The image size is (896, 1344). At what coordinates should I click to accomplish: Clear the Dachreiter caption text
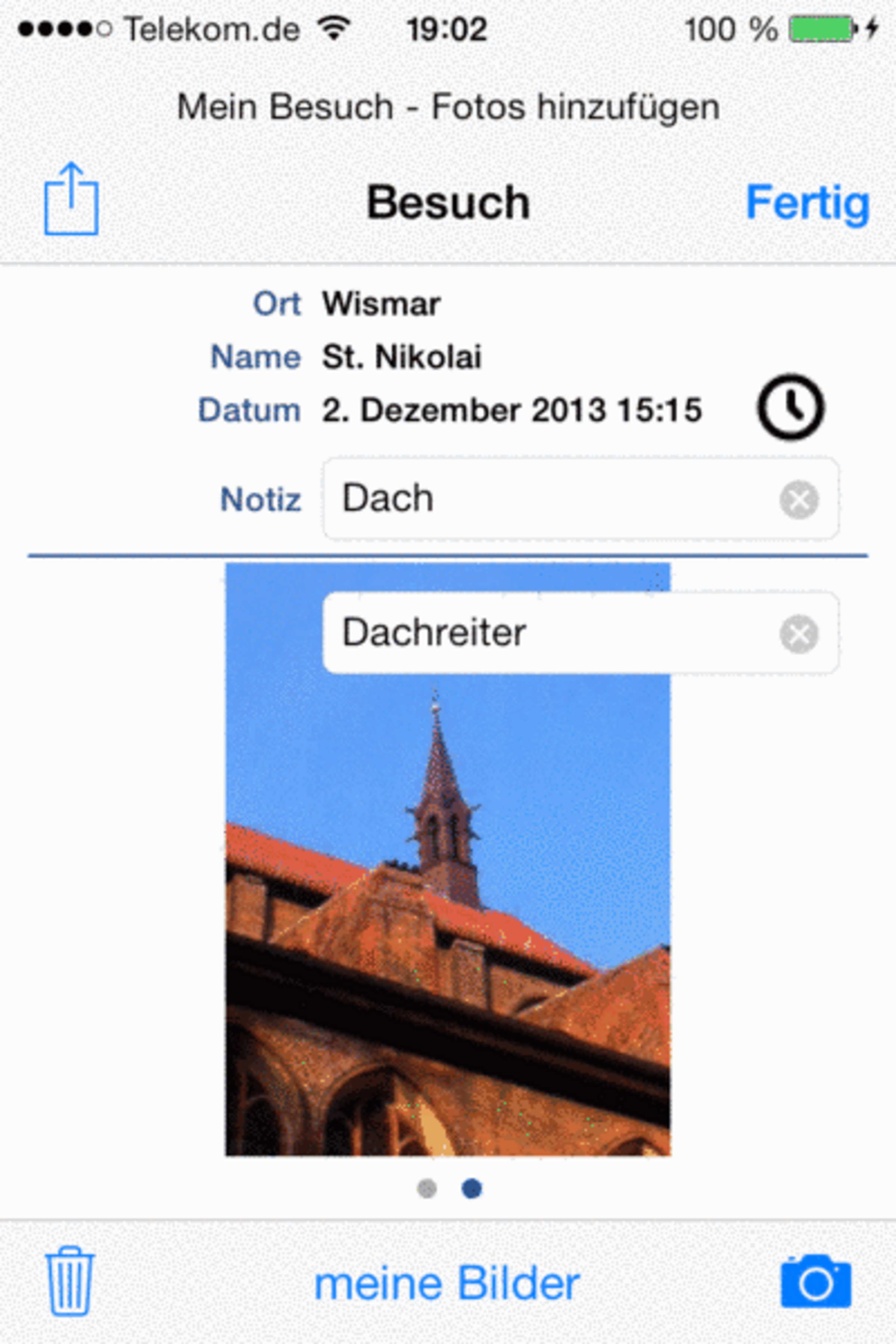799,634
